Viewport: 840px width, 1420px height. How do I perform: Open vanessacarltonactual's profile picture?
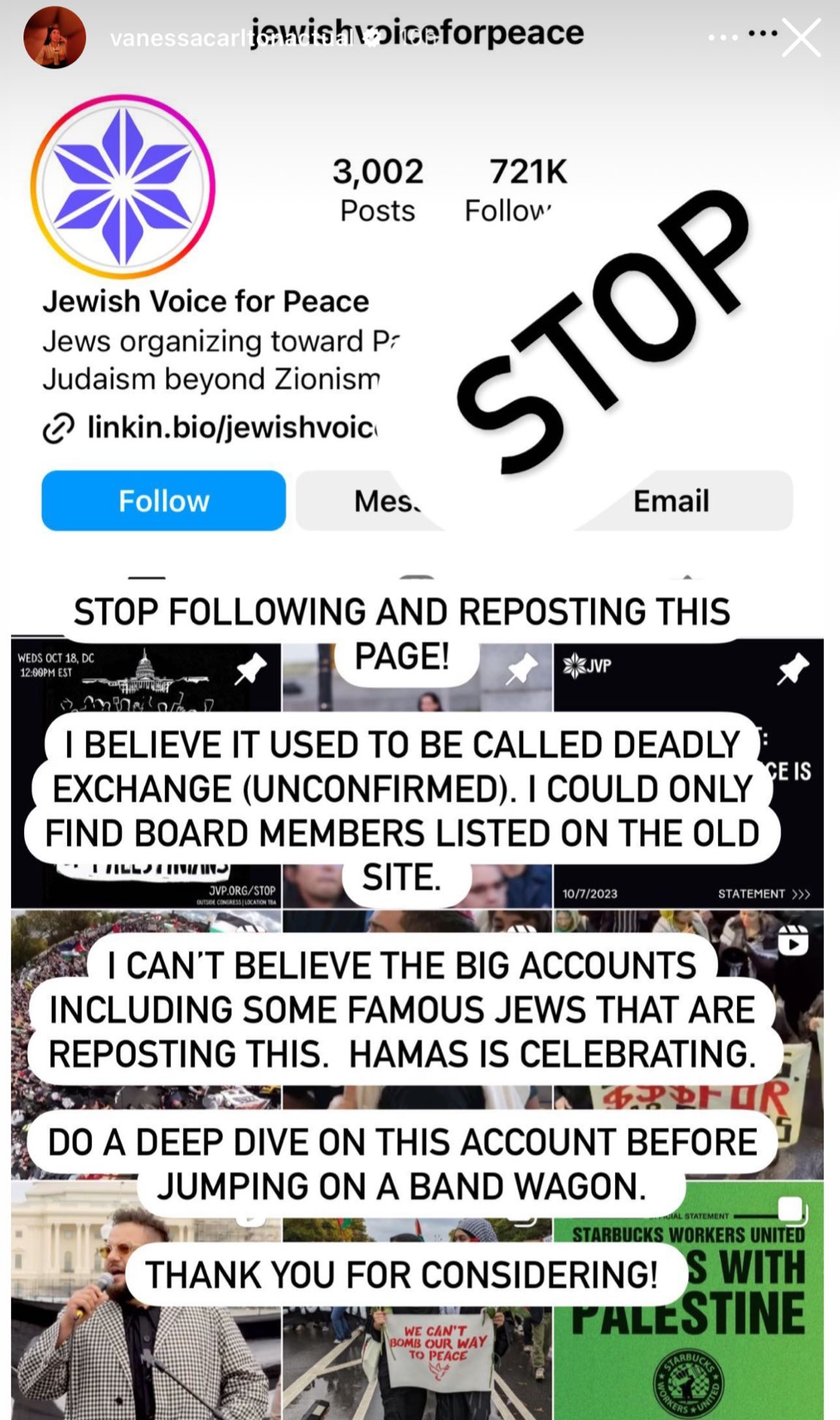pos(55,37)
